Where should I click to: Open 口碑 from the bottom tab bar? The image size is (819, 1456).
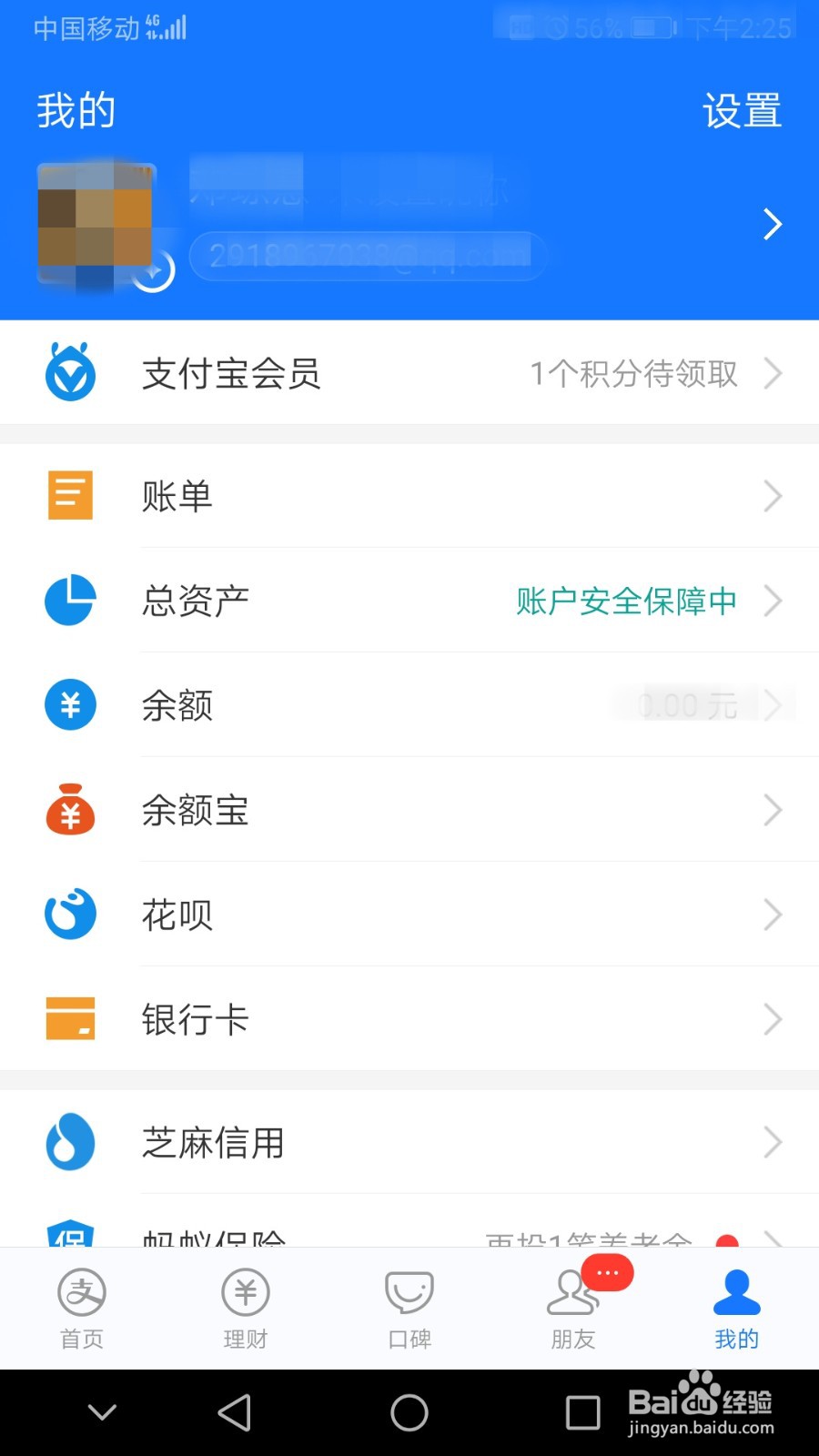pos(409,1308)
